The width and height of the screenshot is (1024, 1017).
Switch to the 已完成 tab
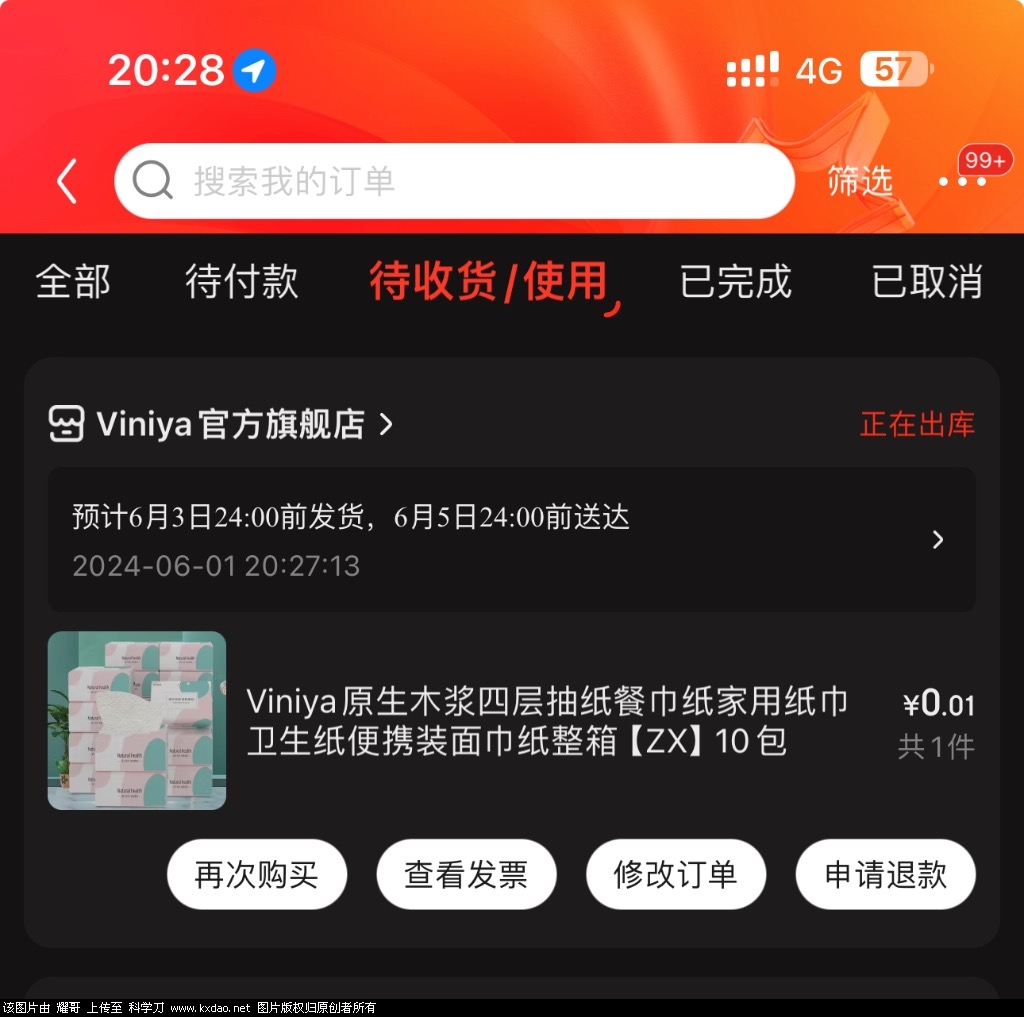coord(735,282)
